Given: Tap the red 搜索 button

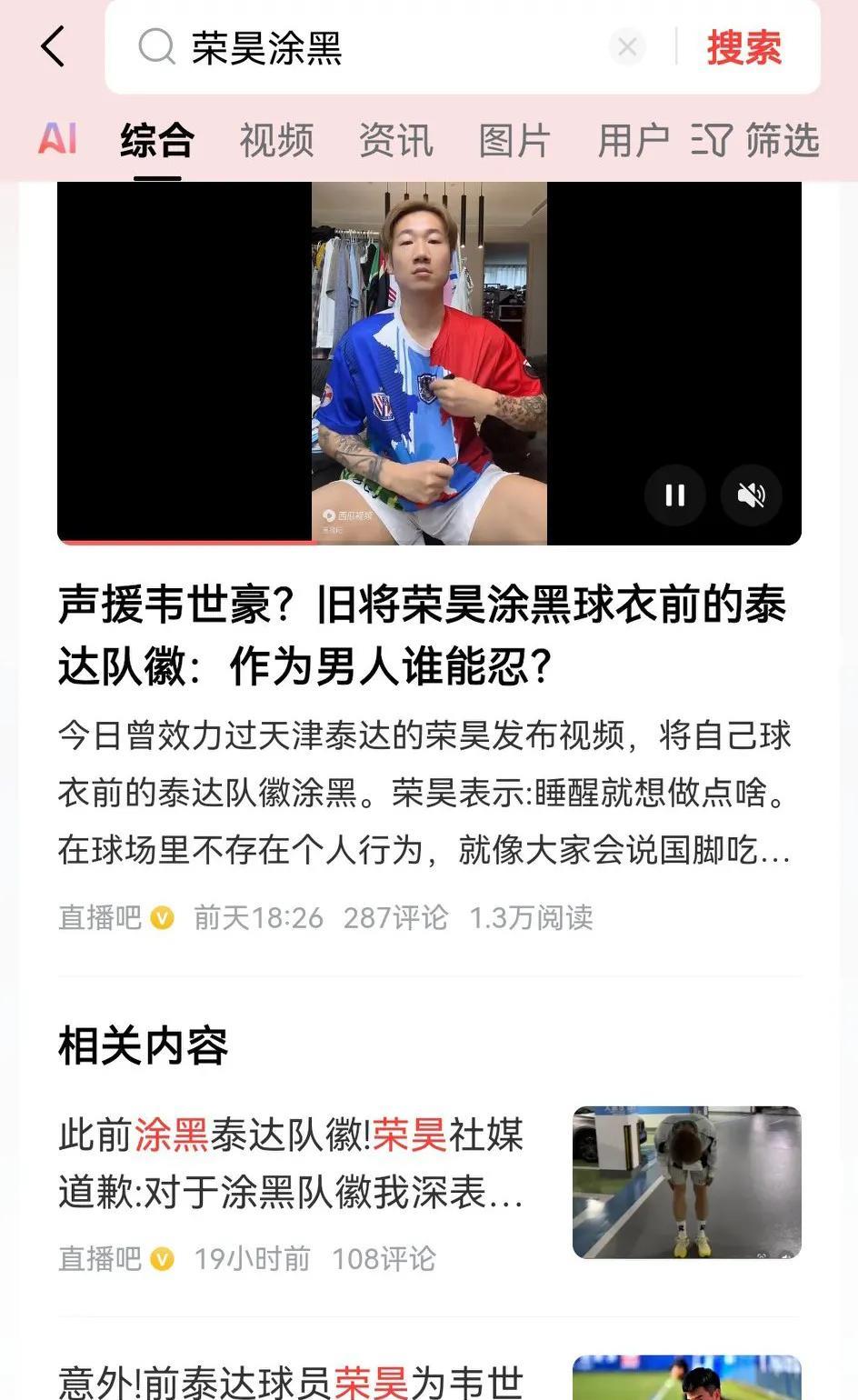Looking at the screenshot, I should (x=743, y=47).
